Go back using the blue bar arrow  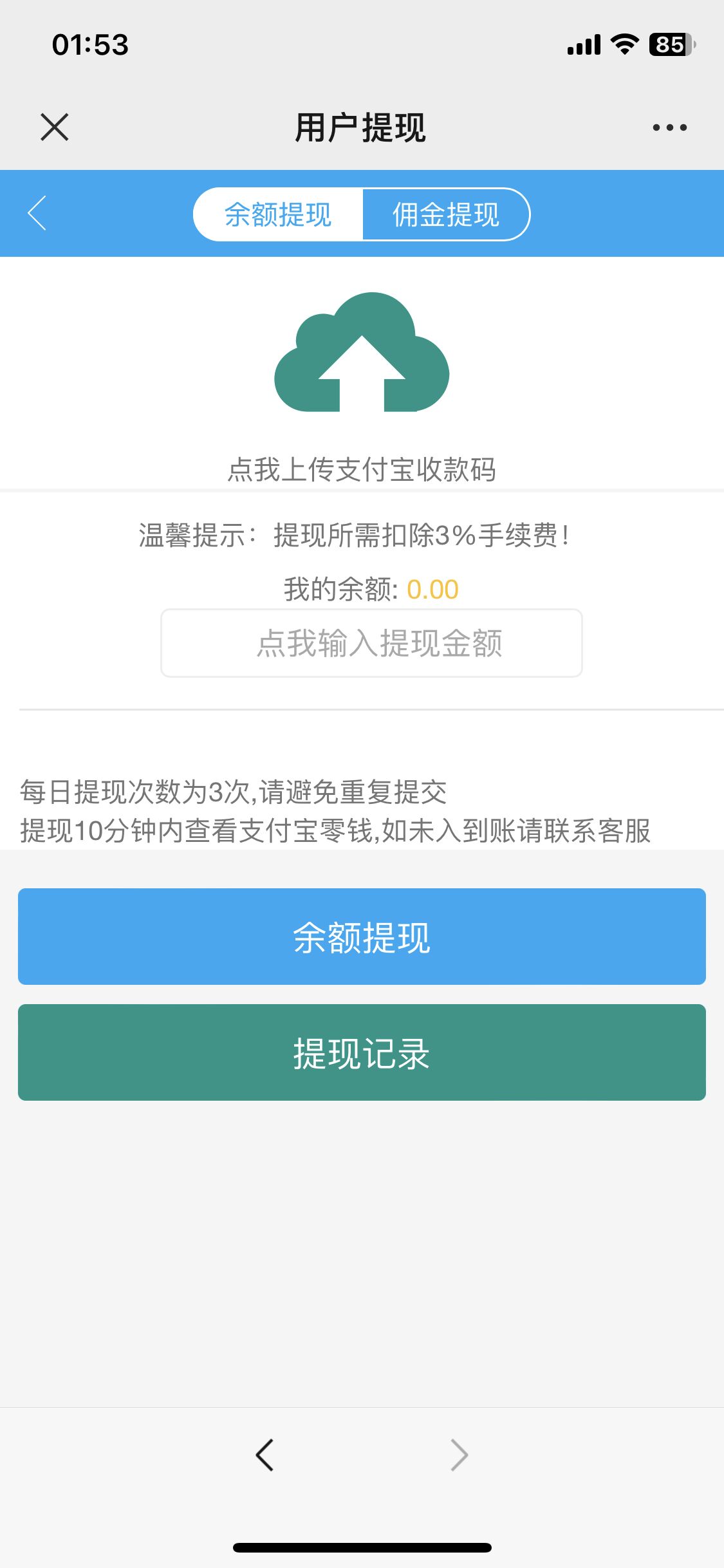pos(37,213)
